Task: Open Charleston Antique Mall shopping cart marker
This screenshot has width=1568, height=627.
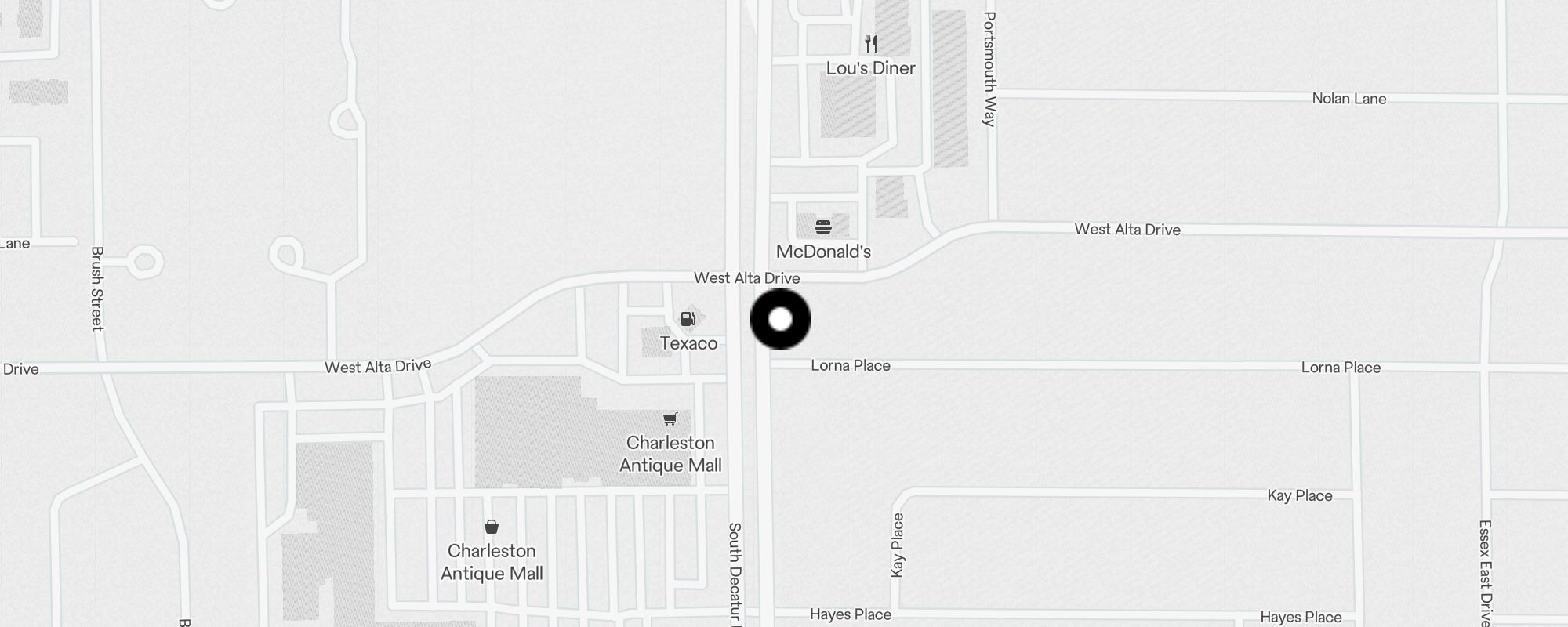Action: (670, 419)
